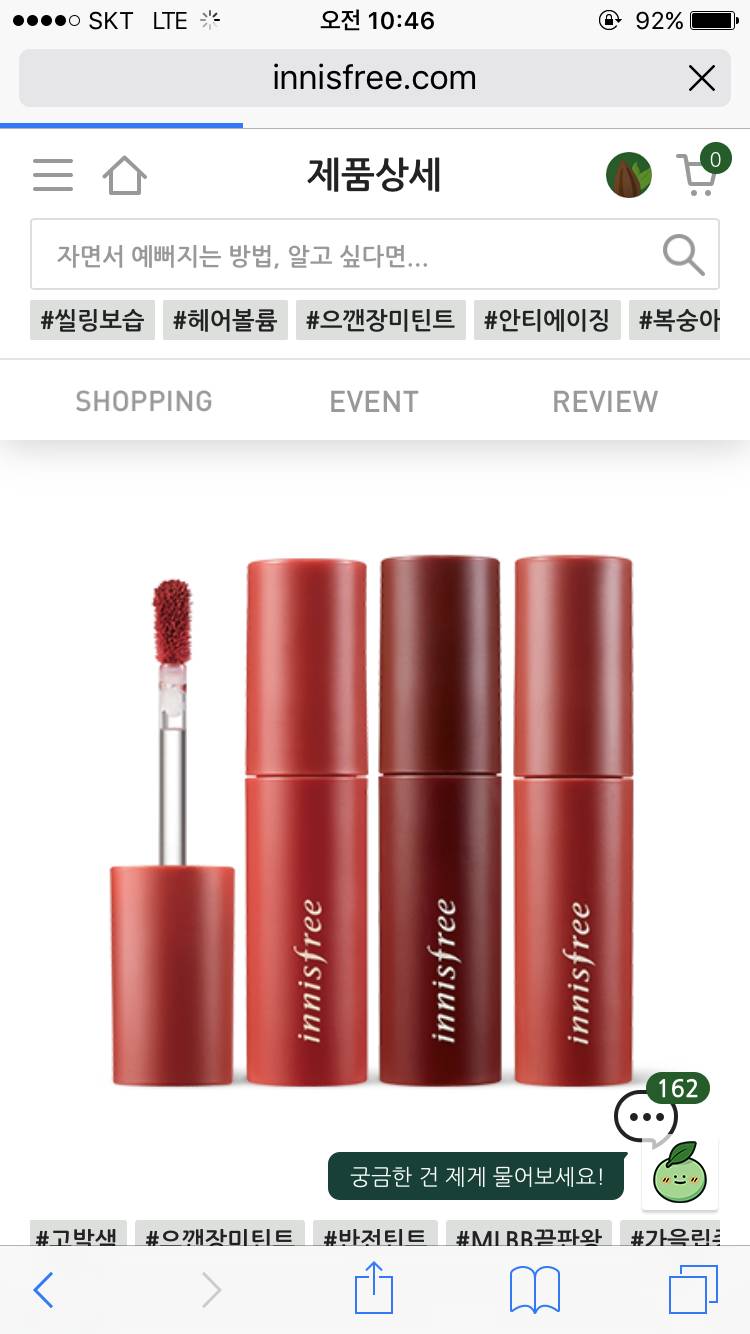Stop loading with the address bar X

702,78
